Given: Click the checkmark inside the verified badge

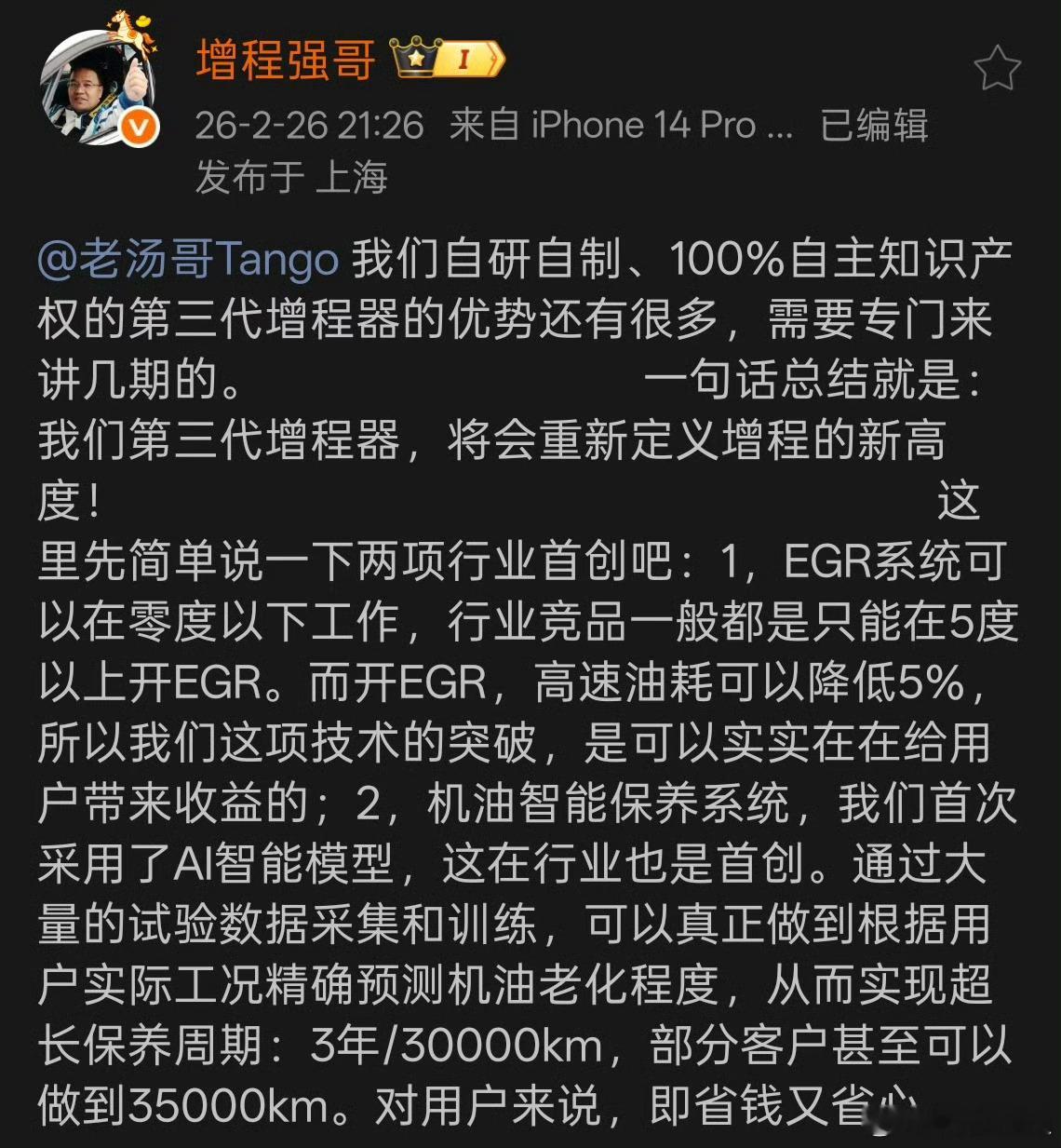Looking at the screenshot, I should tap(138, 128).
